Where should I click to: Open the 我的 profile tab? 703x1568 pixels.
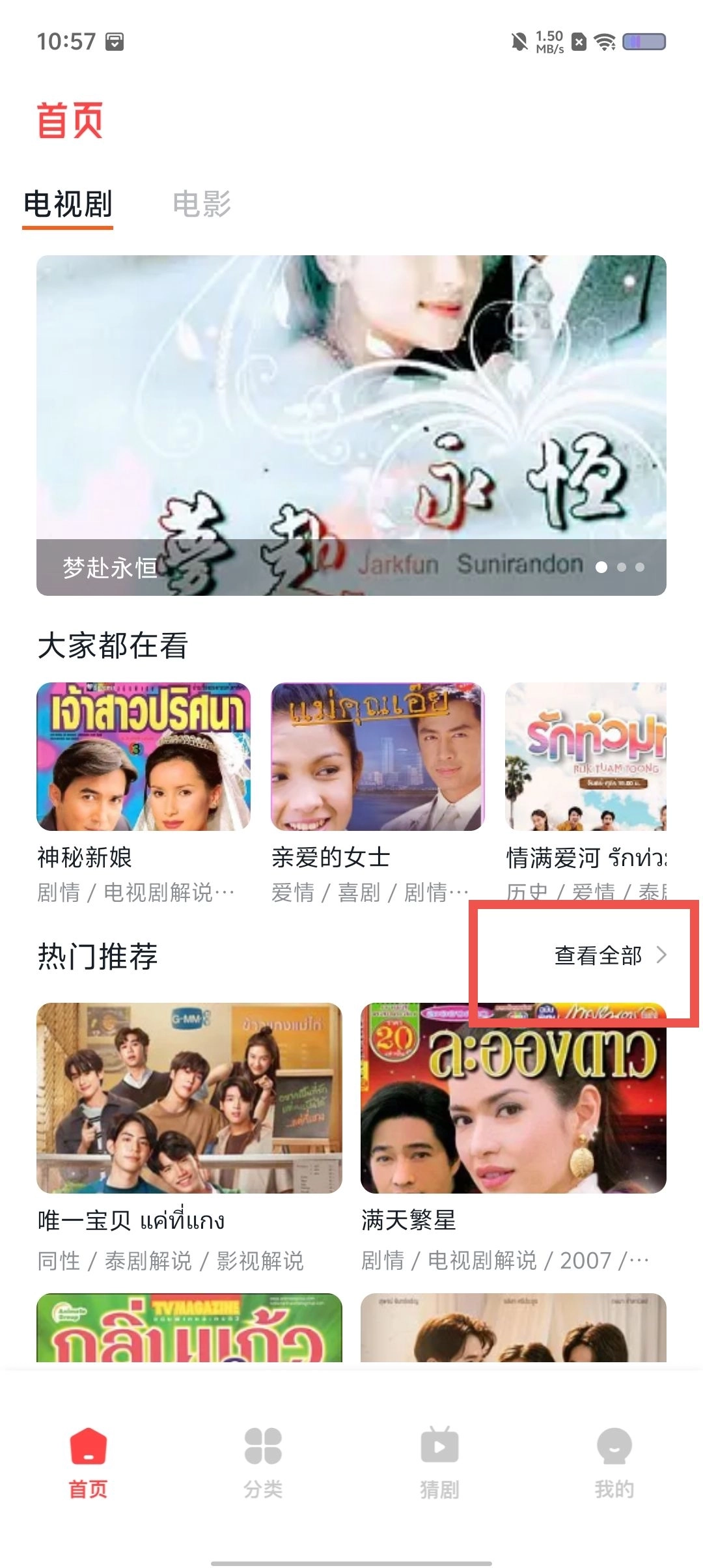[614, 1461]
